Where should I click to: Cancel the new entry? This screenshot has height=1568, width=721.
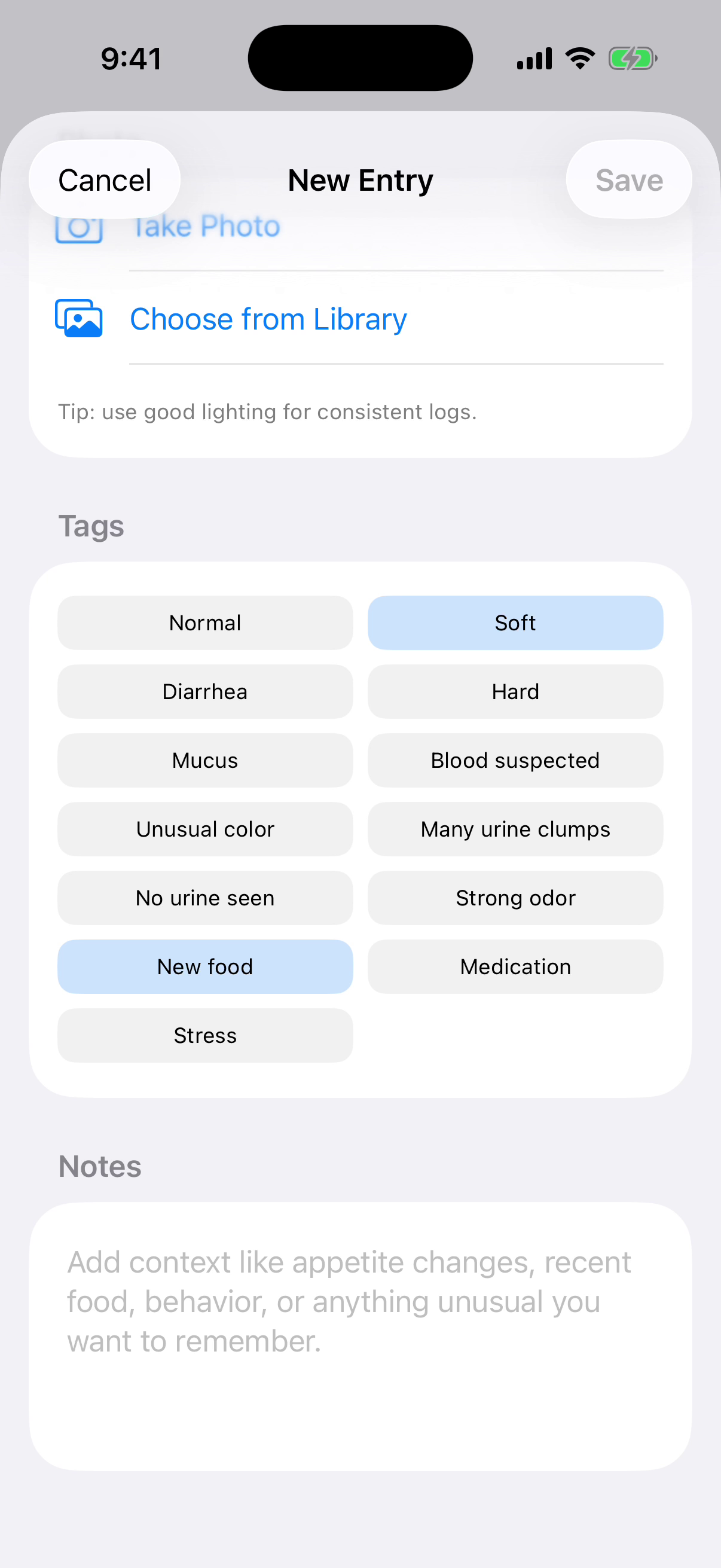pyautogui.click(x=105, y=180)
